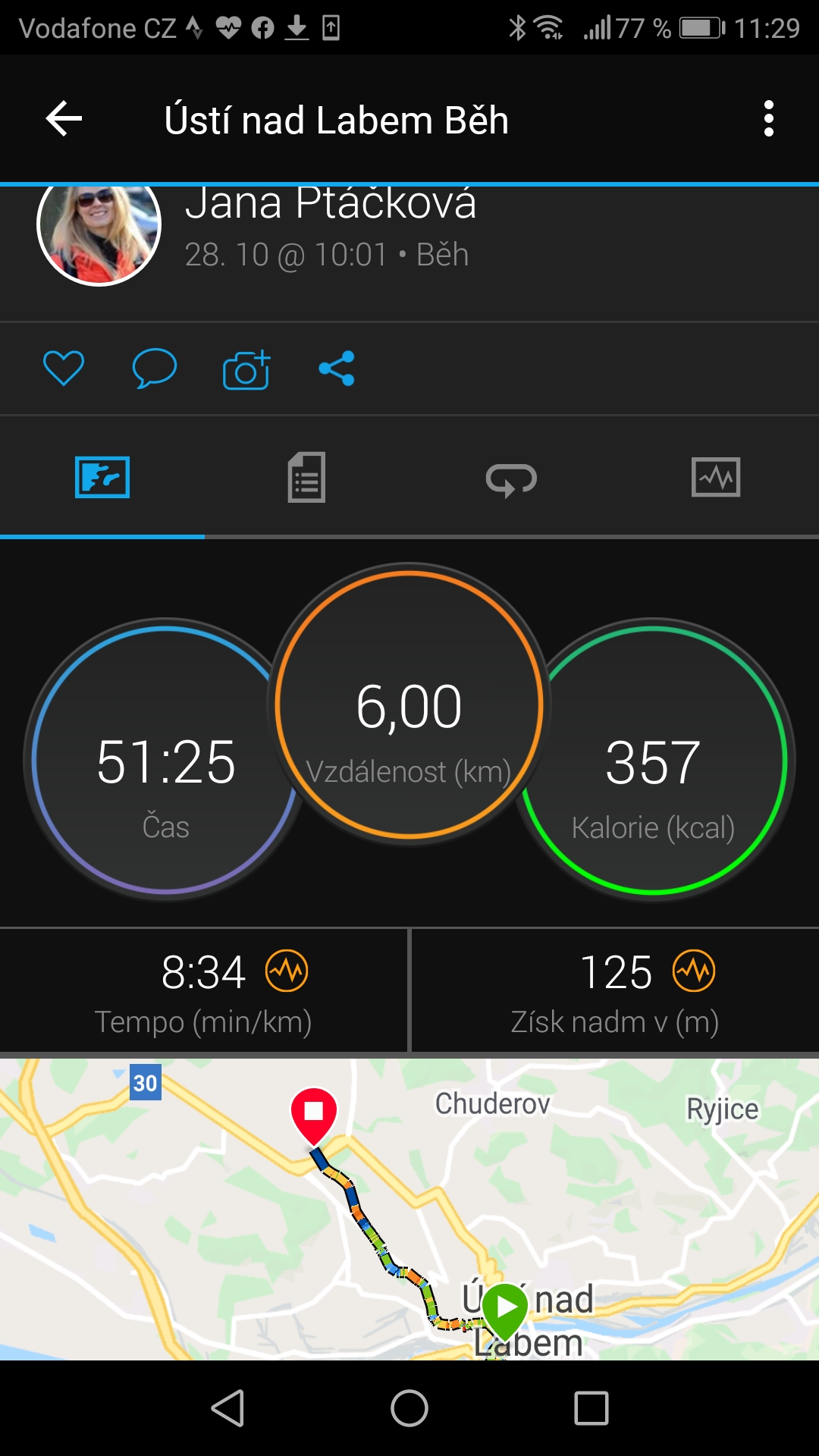Open the pace chart icon beside 8:34

tap(287, 971)
